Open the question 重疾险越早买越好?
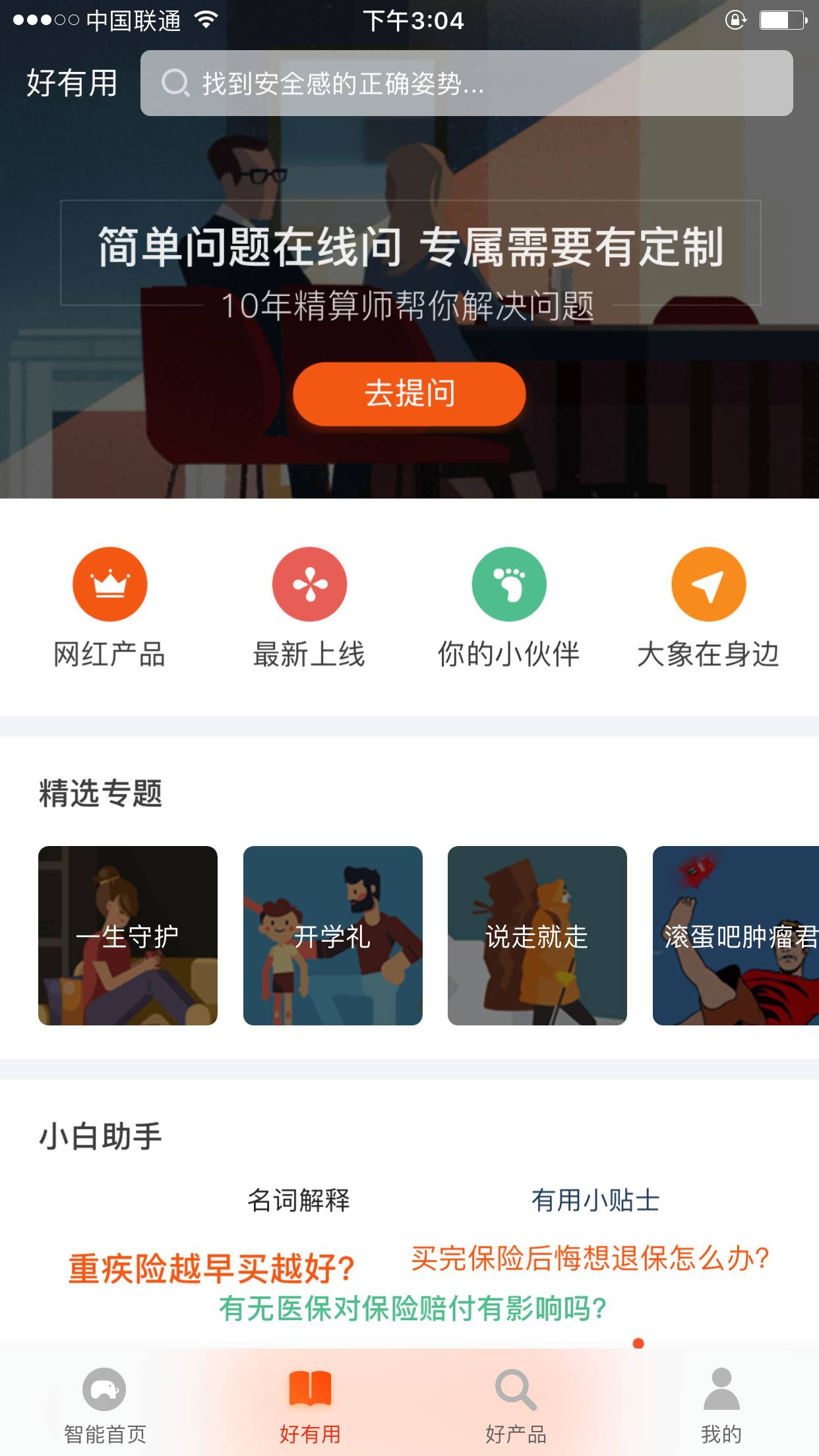Image resolution: width=819 pixels, height=1456 pixels. [212, 1268]
